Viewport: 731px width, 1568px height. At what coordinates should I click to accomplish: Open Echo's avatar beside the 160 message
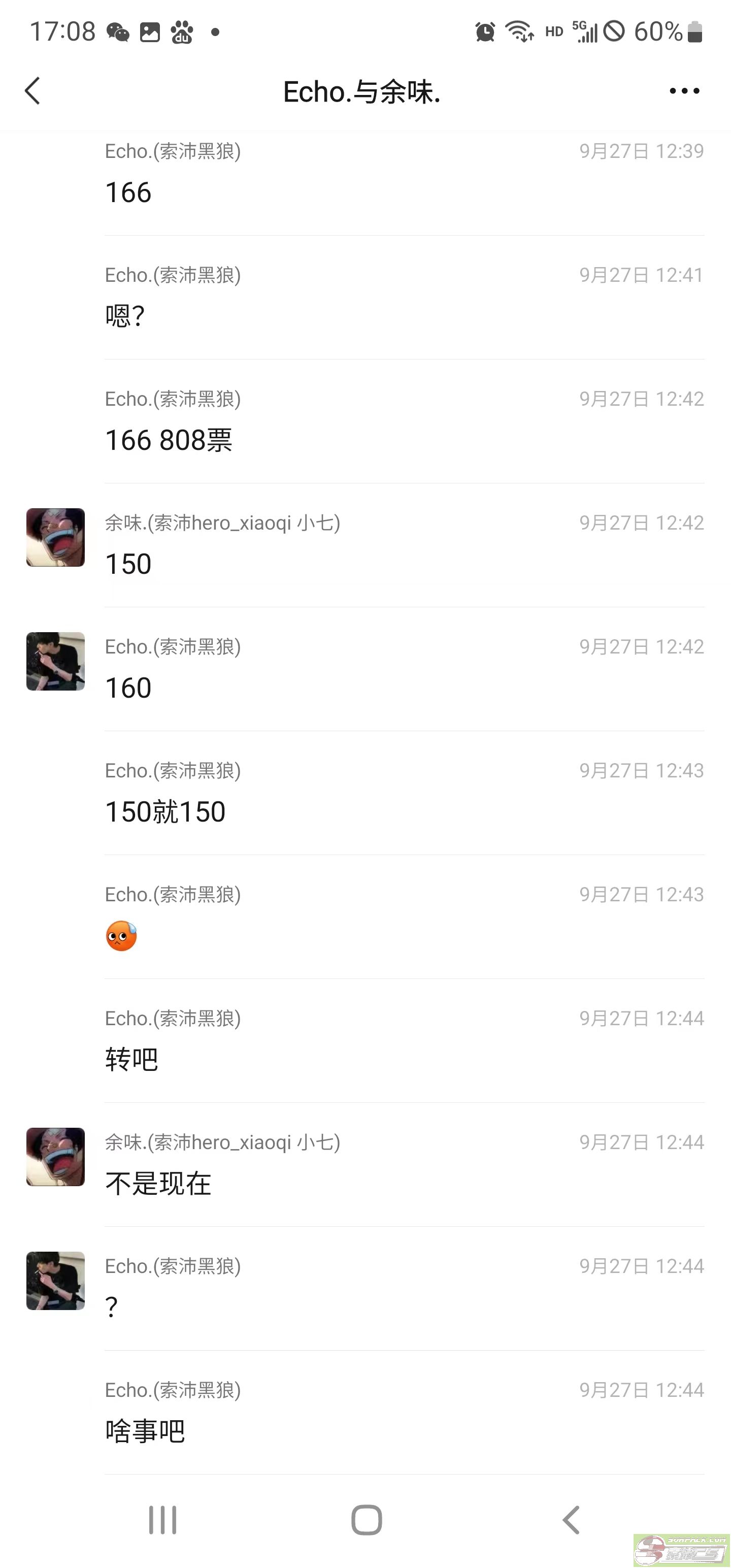pos(55,661)
